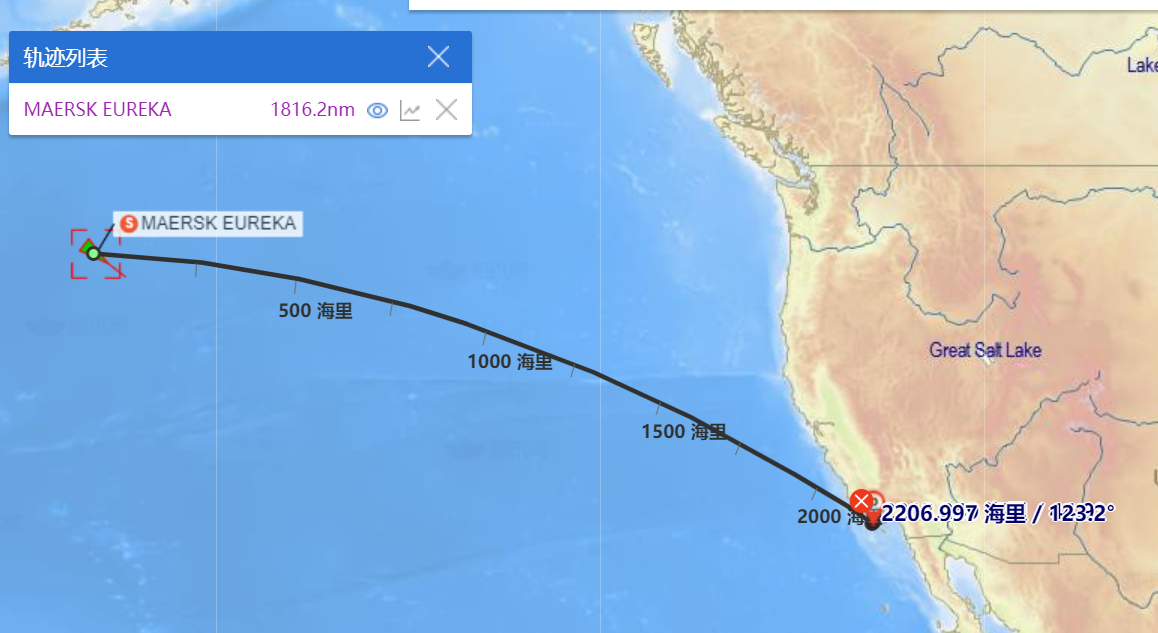Viewport: 1158px width, 633px height.
Task: Delete the measurement via the red X marker
Action: [x=860, y=501]
